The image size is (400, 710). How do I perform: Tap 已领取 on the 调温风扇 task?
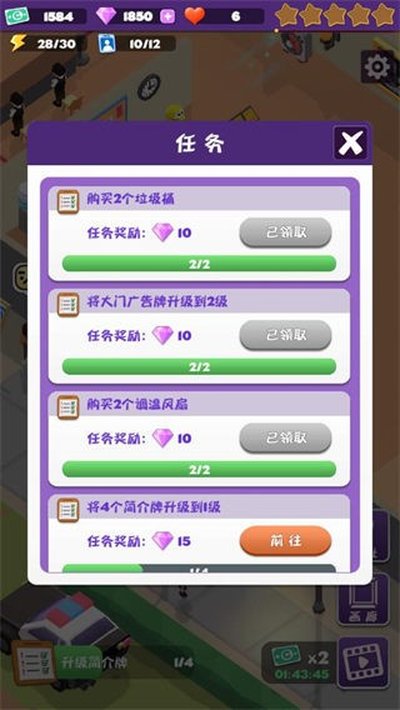(285, 438)
